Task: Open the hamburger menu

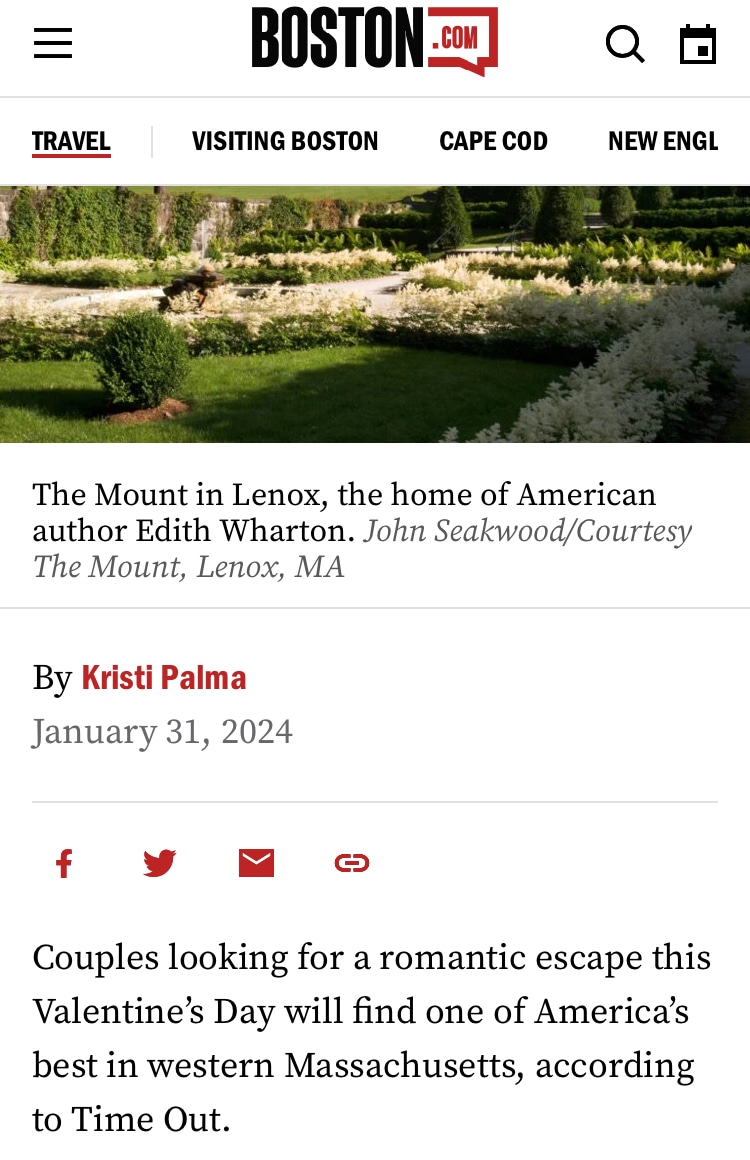Action: 53,43
